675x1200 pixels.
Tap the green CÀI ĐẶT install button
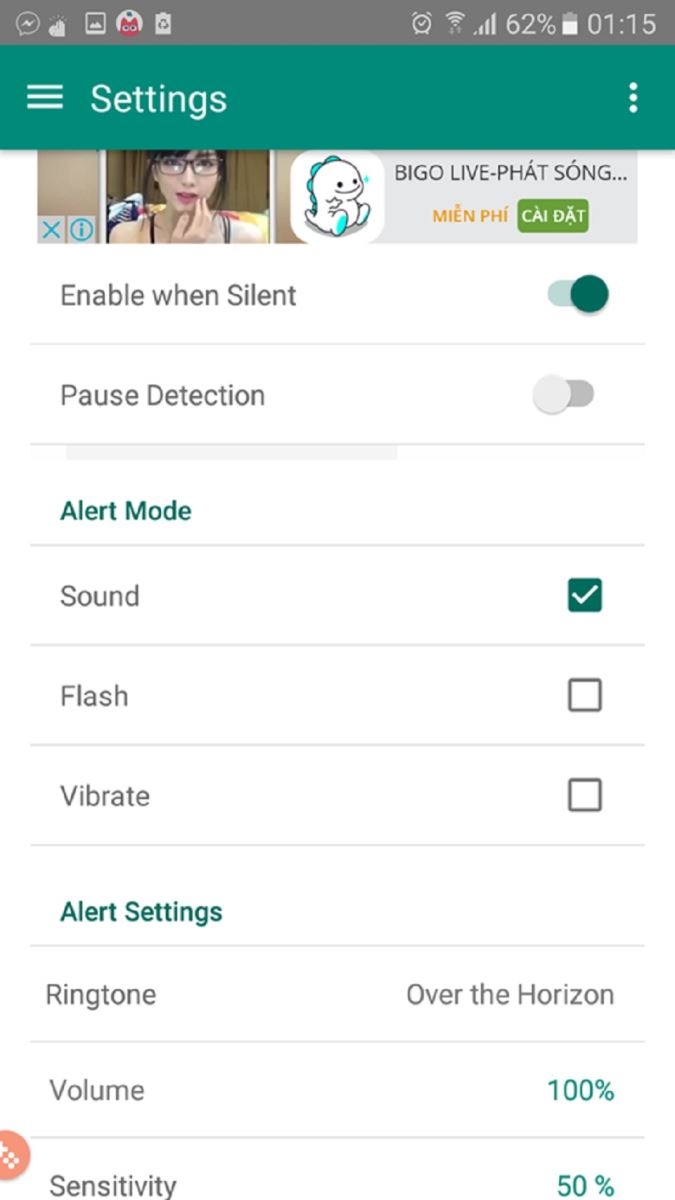coord(553,216)
